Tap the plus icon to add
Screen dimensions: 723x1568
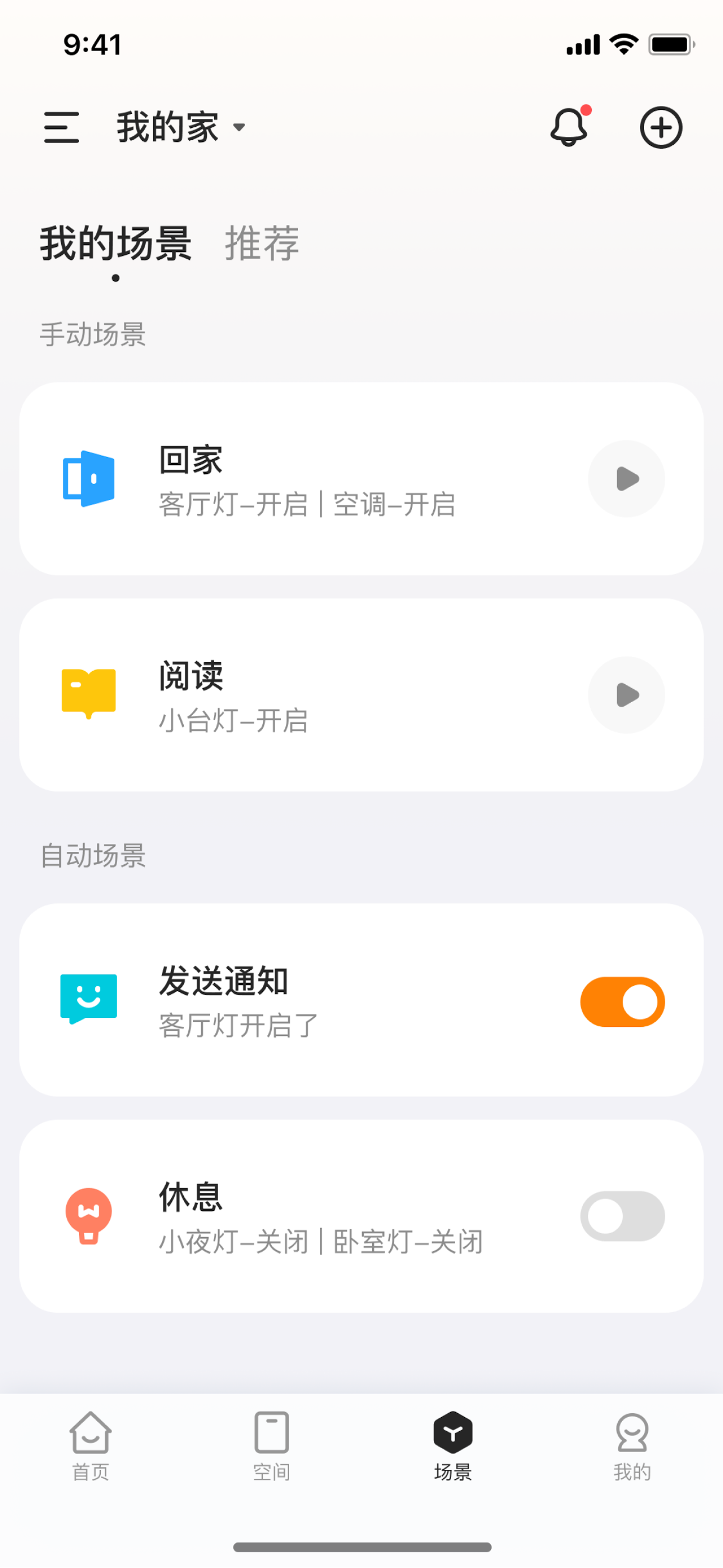point(661,127)
